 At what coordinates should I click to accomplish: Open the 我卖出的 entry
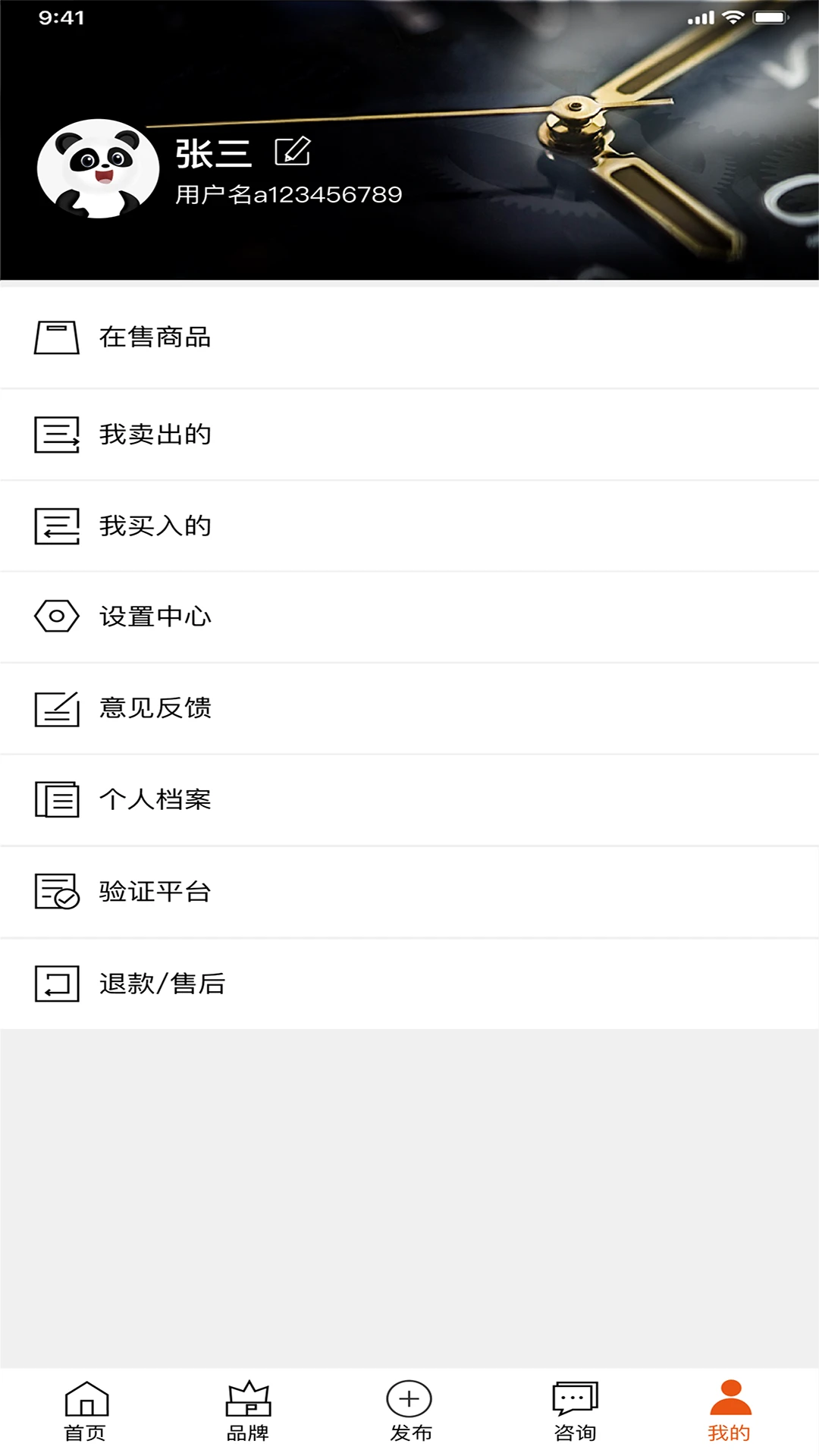pos(155,435)
